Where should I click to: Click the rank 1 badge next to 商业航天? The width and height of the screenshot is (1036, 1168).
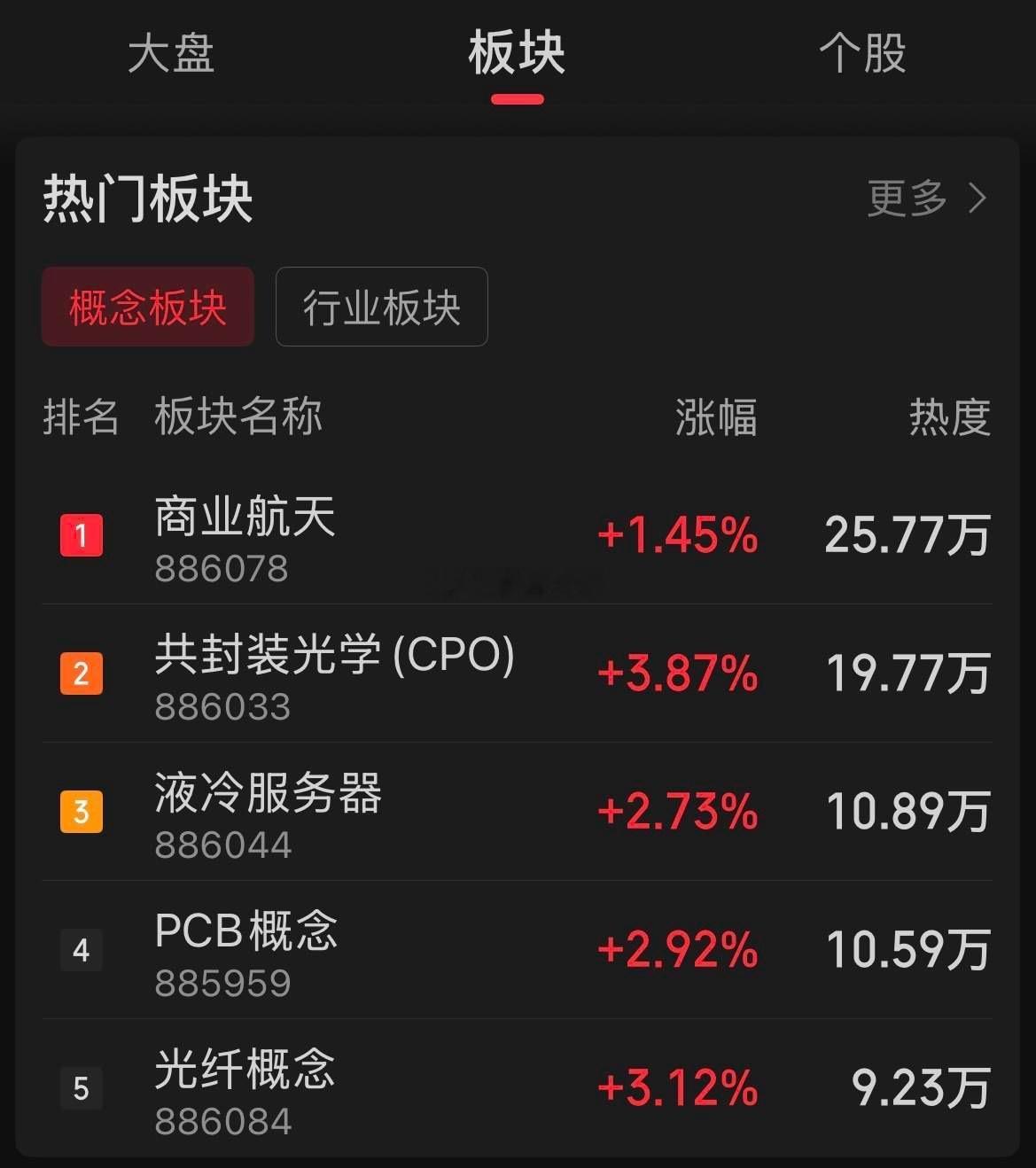tap(81, 535)
